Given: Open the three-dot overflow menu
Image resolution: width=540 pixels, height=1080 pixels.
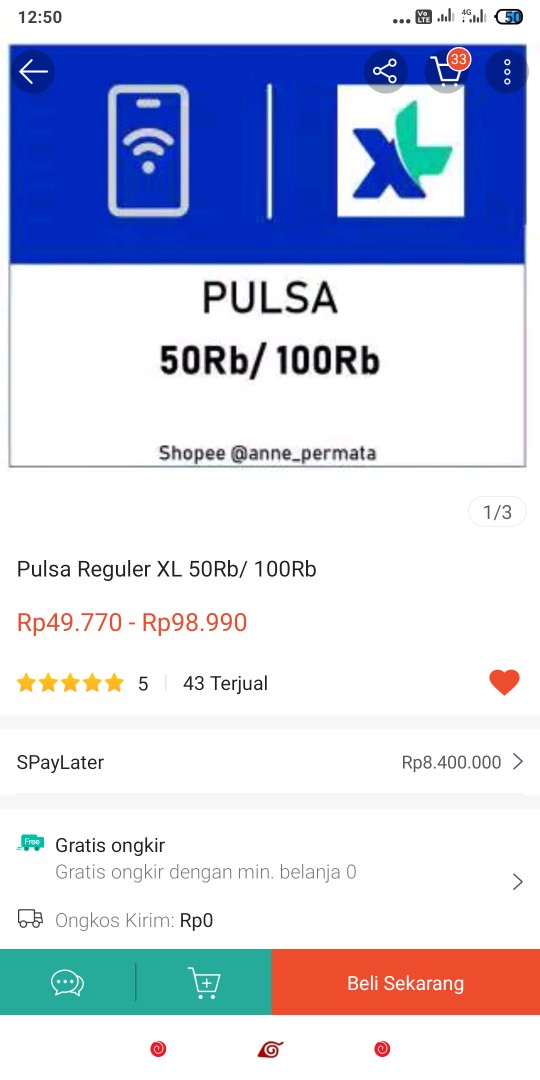Looking at the screenshot, I should (x=507, y=71).
